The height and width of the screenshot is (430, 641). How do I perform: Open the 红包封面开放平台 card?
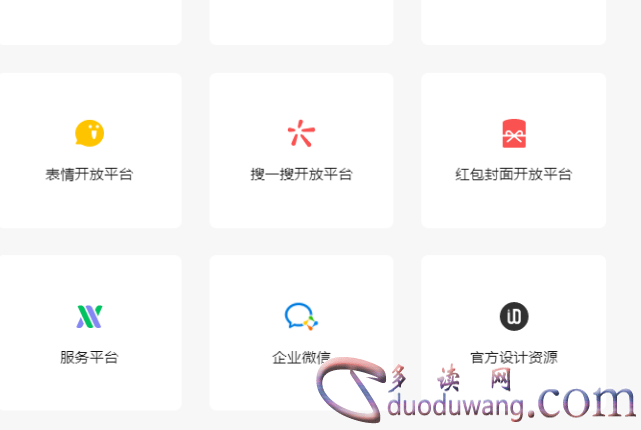click(x=513, y=151)
